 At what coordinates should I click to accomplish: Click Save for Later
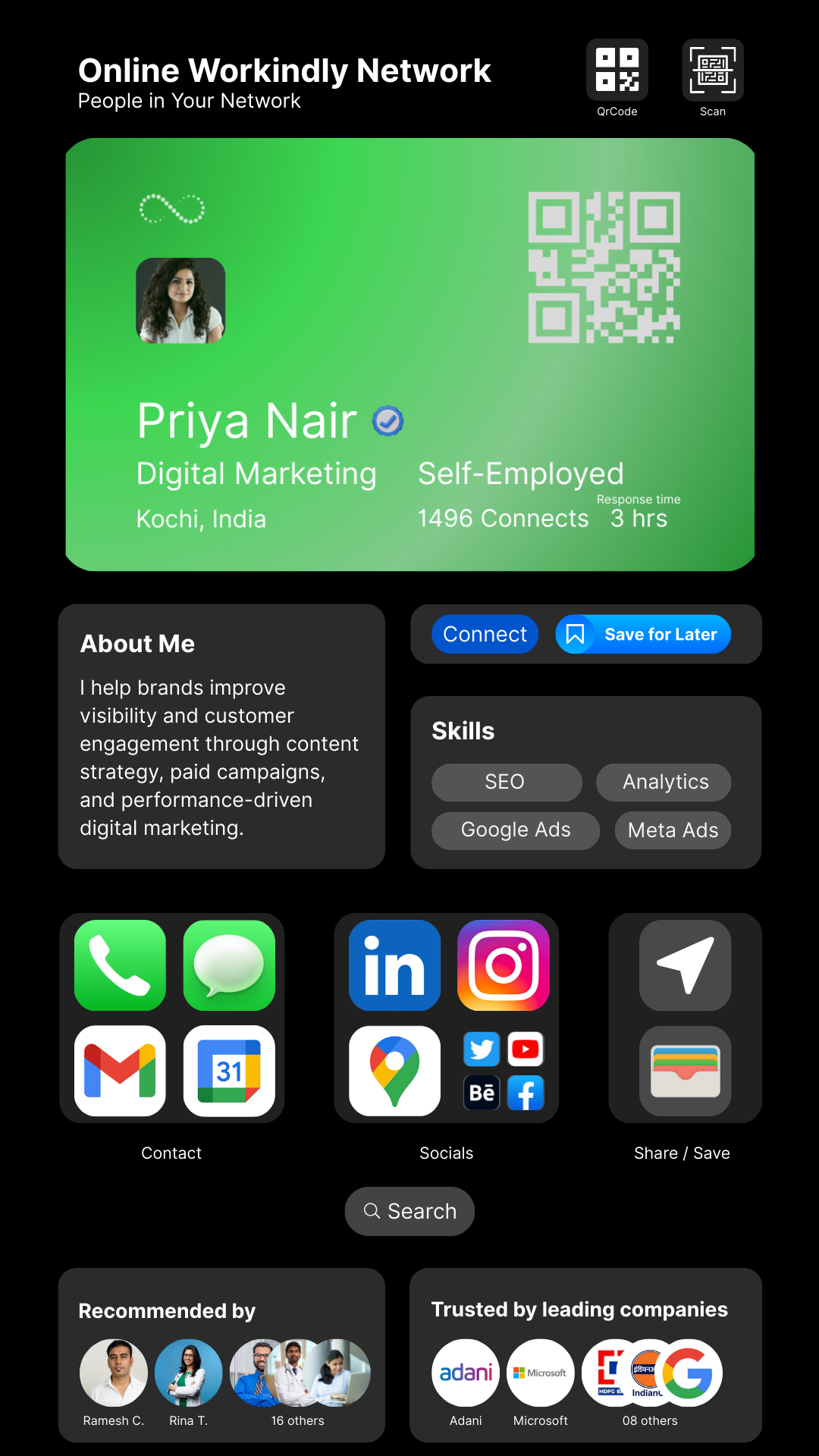tap(642, 634)
